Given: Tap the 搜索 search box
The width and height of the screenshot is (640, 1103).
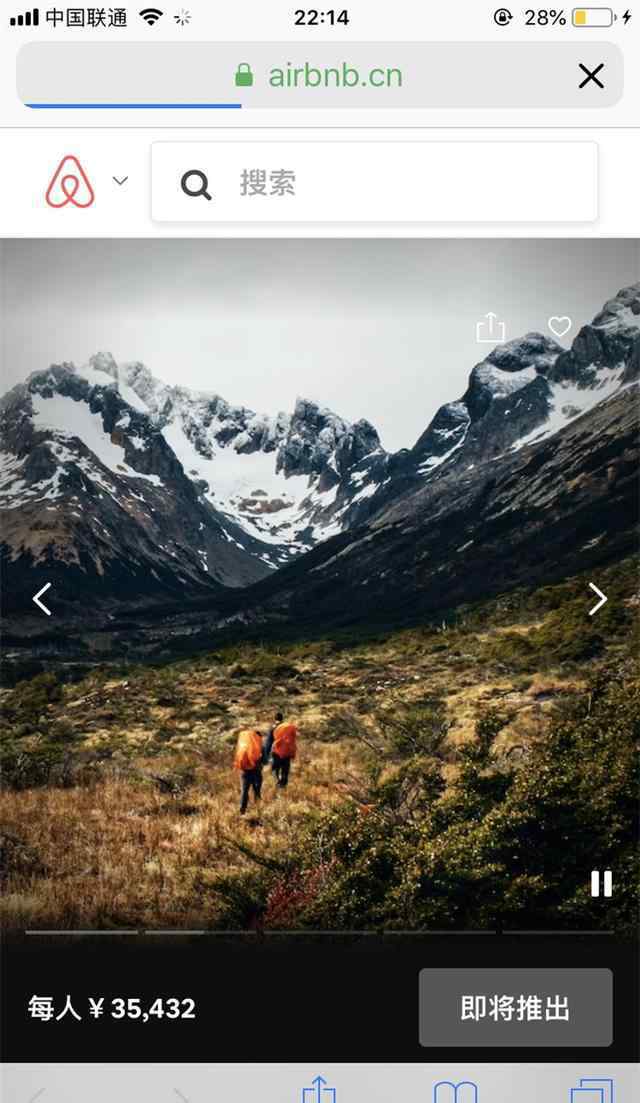Looking at the screenshot, I should (374, 182).
